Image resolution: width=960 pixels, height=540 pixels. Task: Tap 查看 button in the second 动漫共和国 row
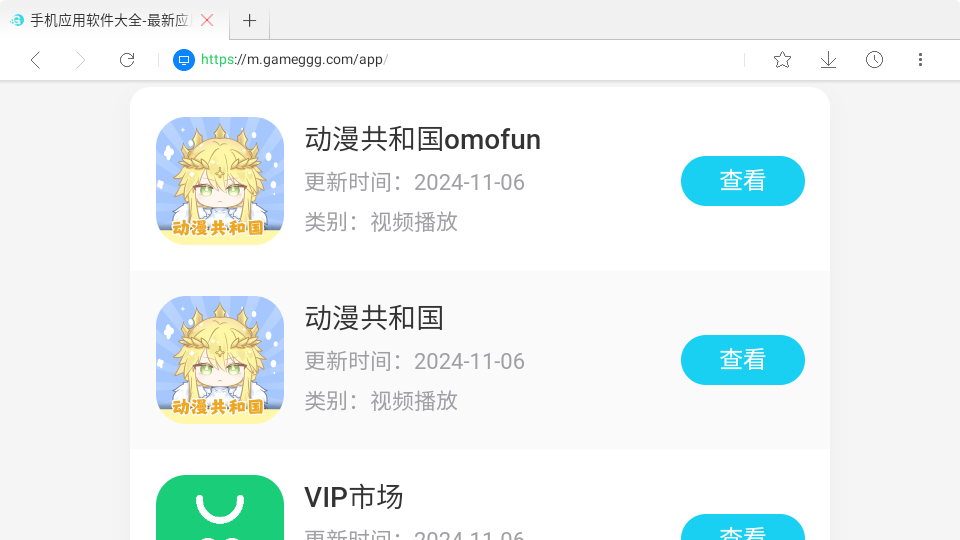click(x=742, y=360)
